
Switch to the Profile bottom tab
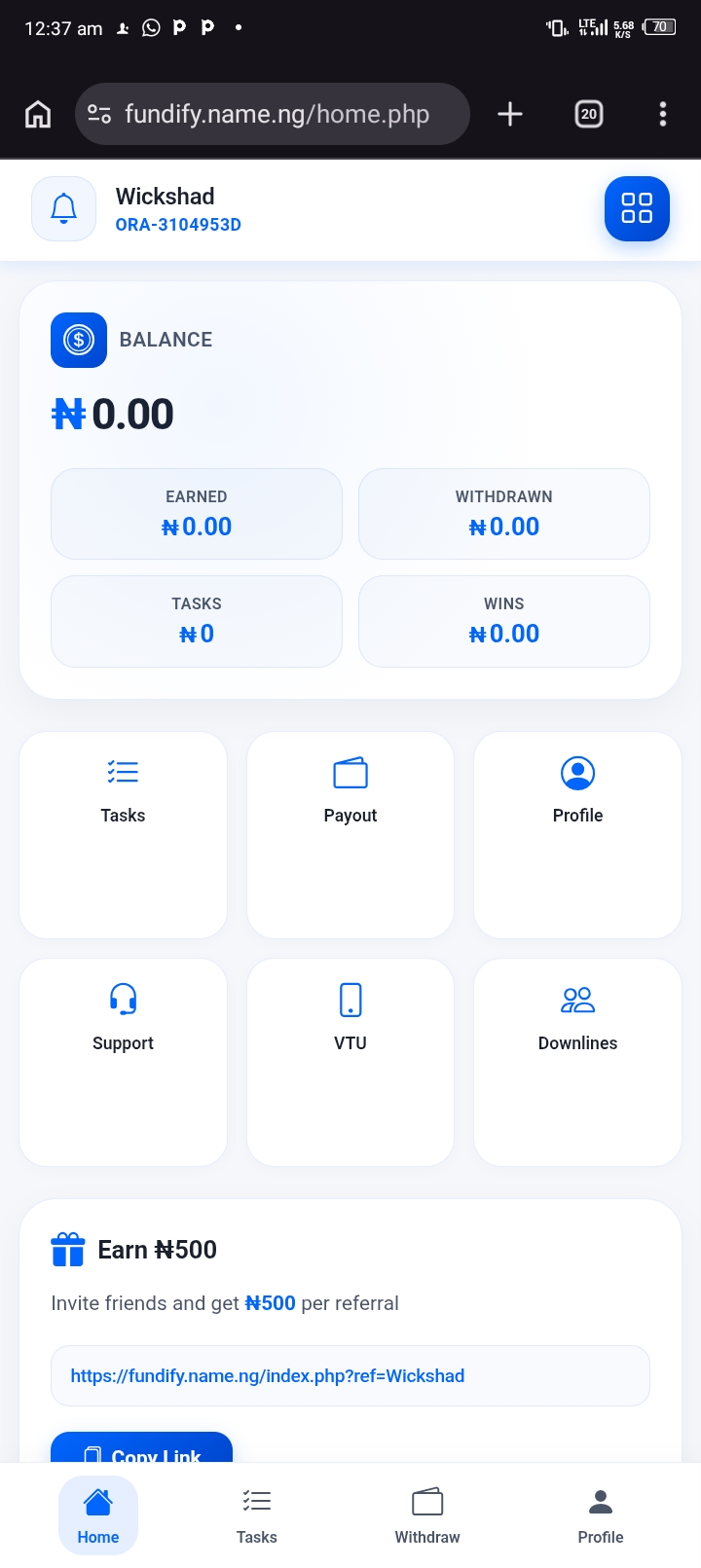pyautogui.click(x=601, y=1515)
